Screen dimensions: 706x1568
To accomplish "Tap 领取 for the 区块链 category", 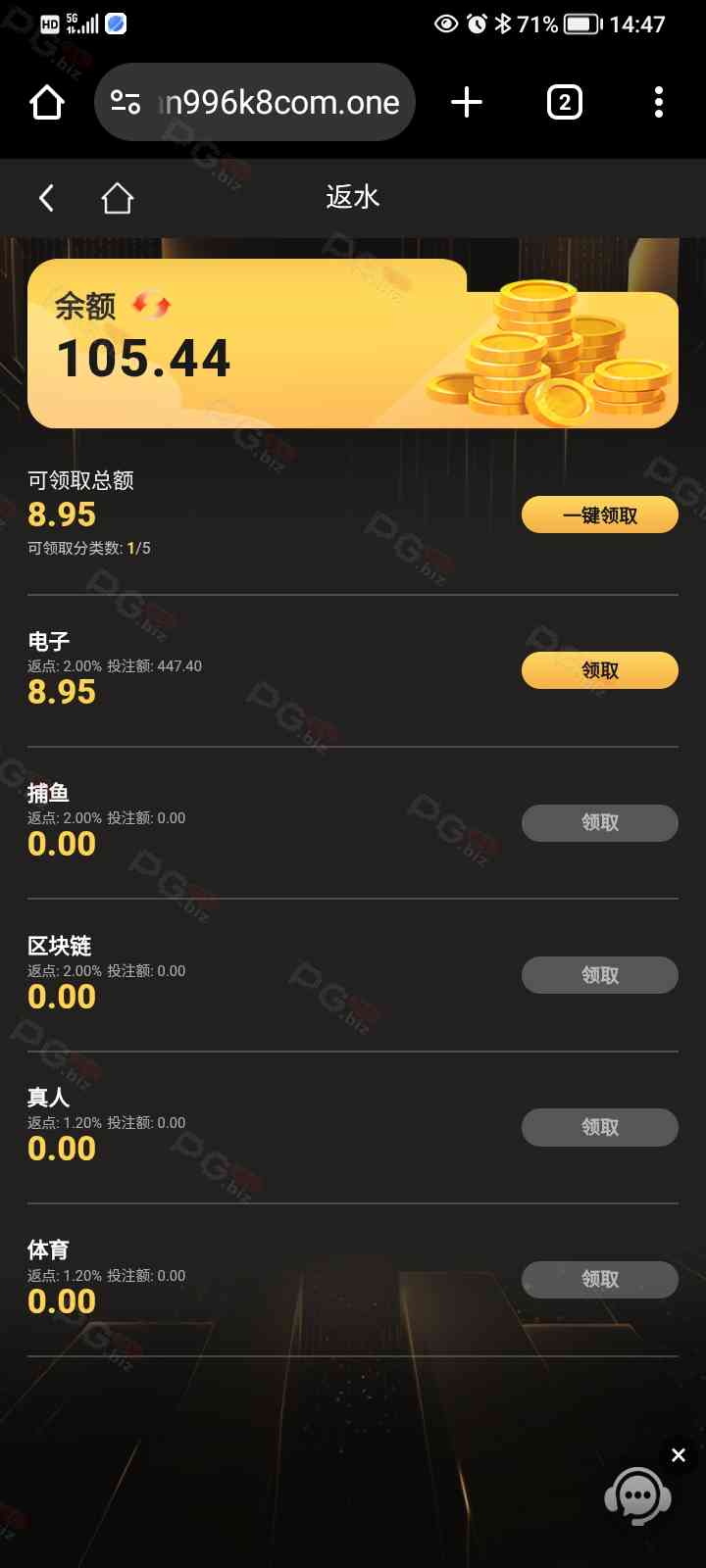I will [599, 975].
